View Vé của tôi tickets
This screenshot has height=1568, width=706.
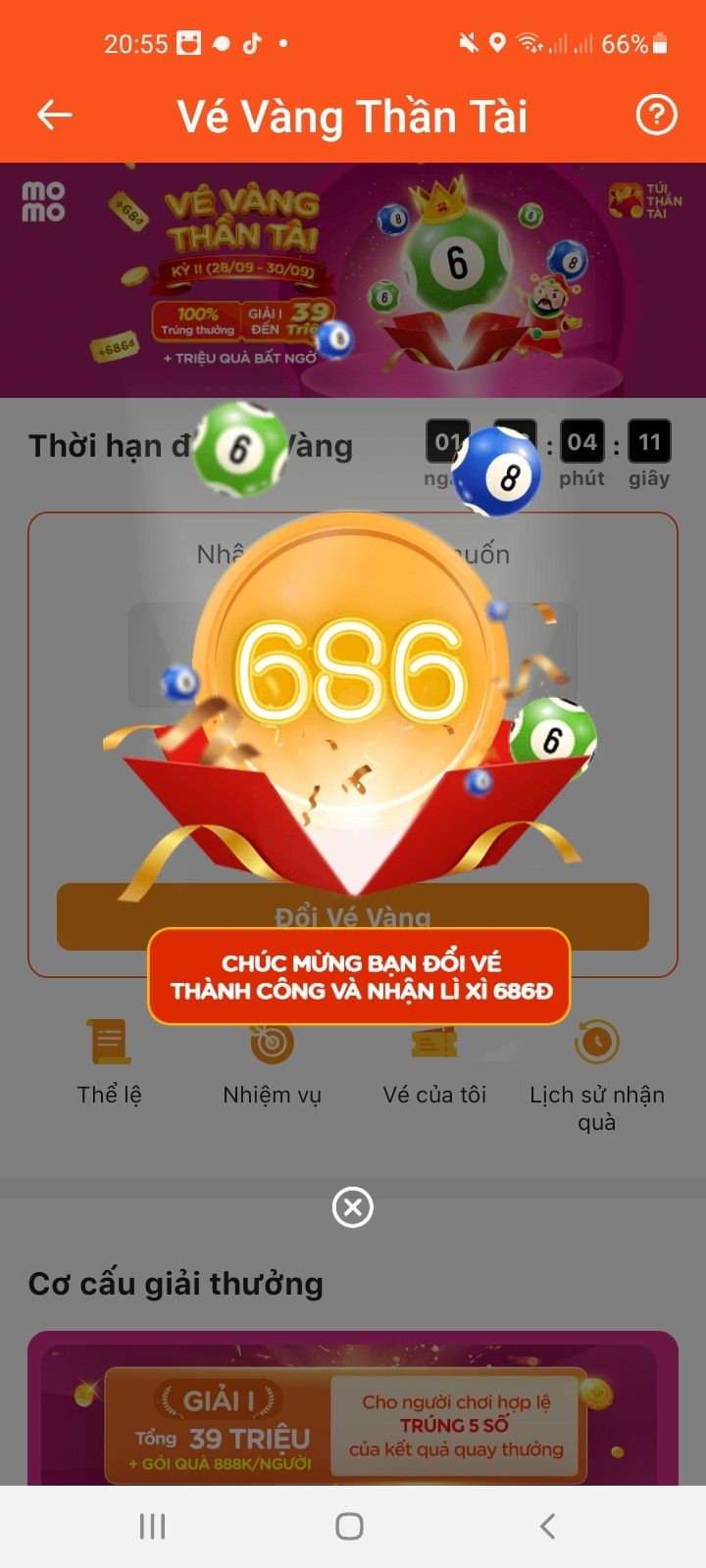pos(434,1062)
